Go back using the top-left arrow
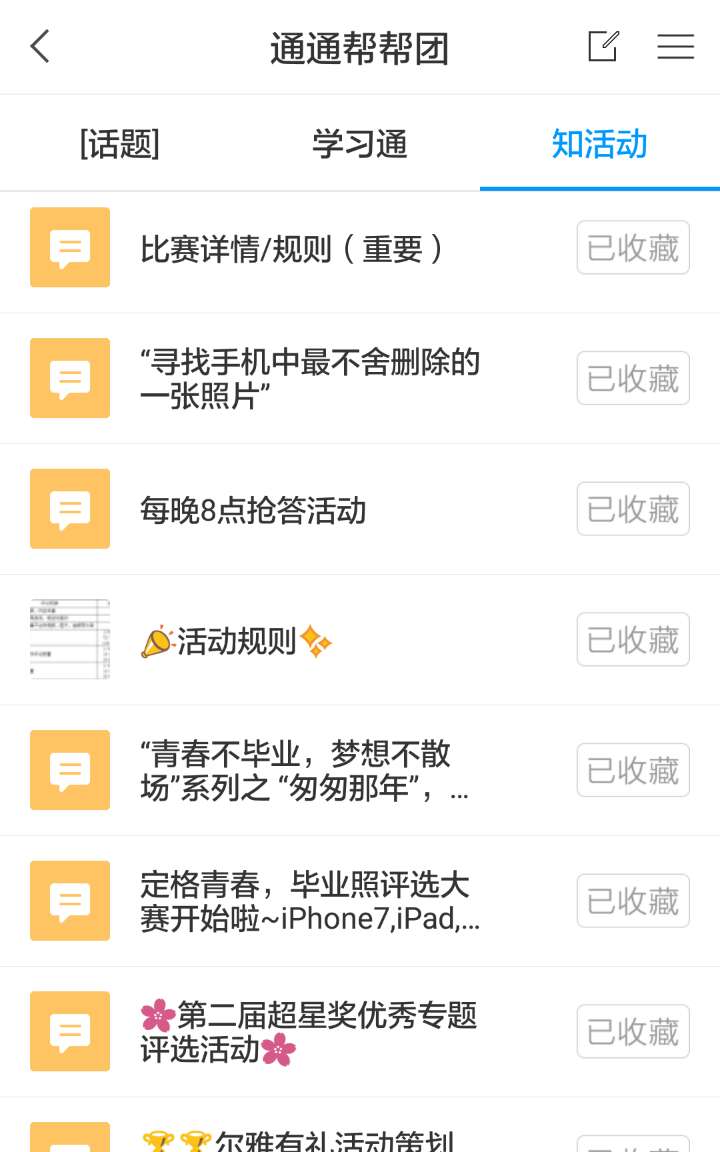This screenshot has width=720, height=1152. click(40, 47)
